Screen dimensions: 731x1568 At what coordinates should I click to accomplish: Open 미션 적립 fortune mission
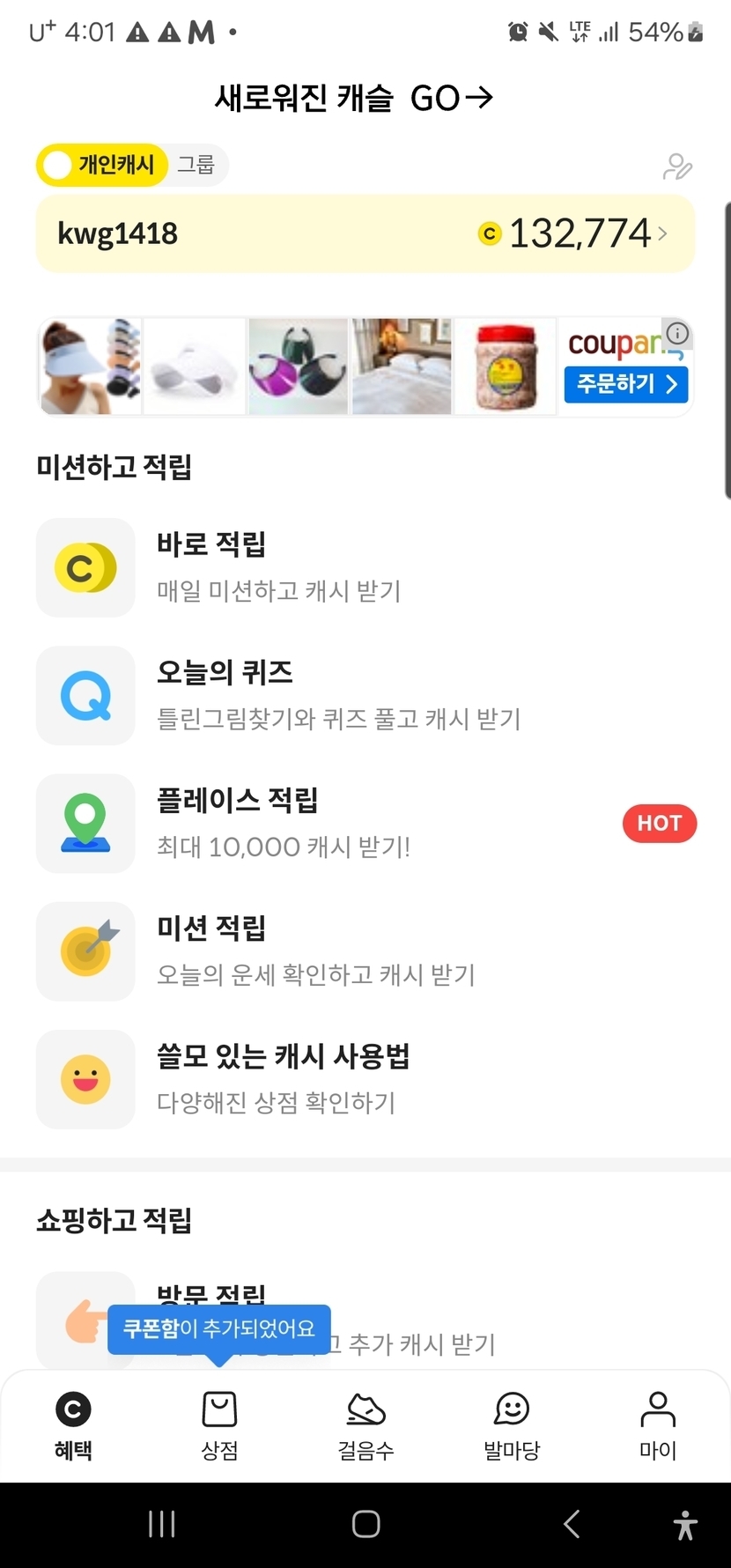coord(315,950)
